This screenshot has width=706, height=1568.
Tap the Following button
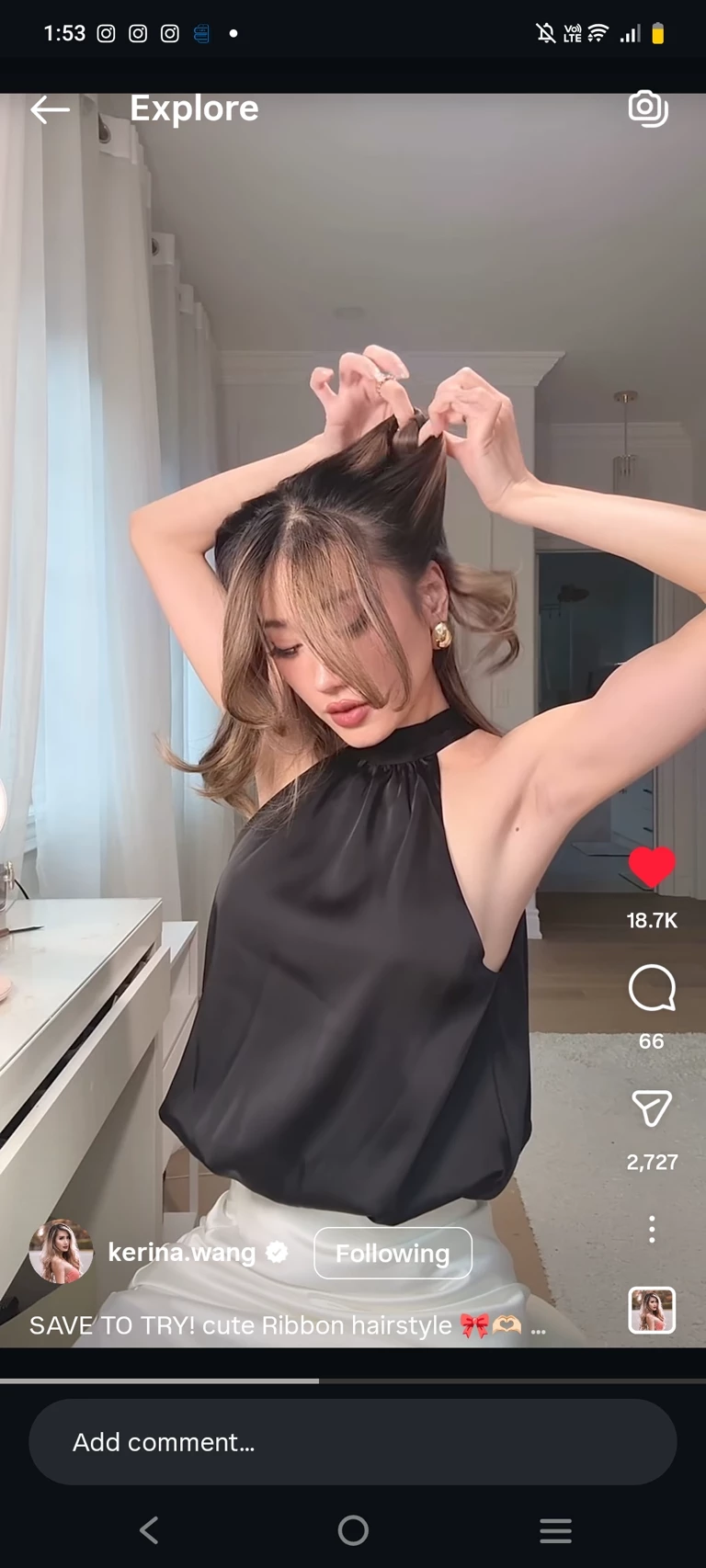393,1253
